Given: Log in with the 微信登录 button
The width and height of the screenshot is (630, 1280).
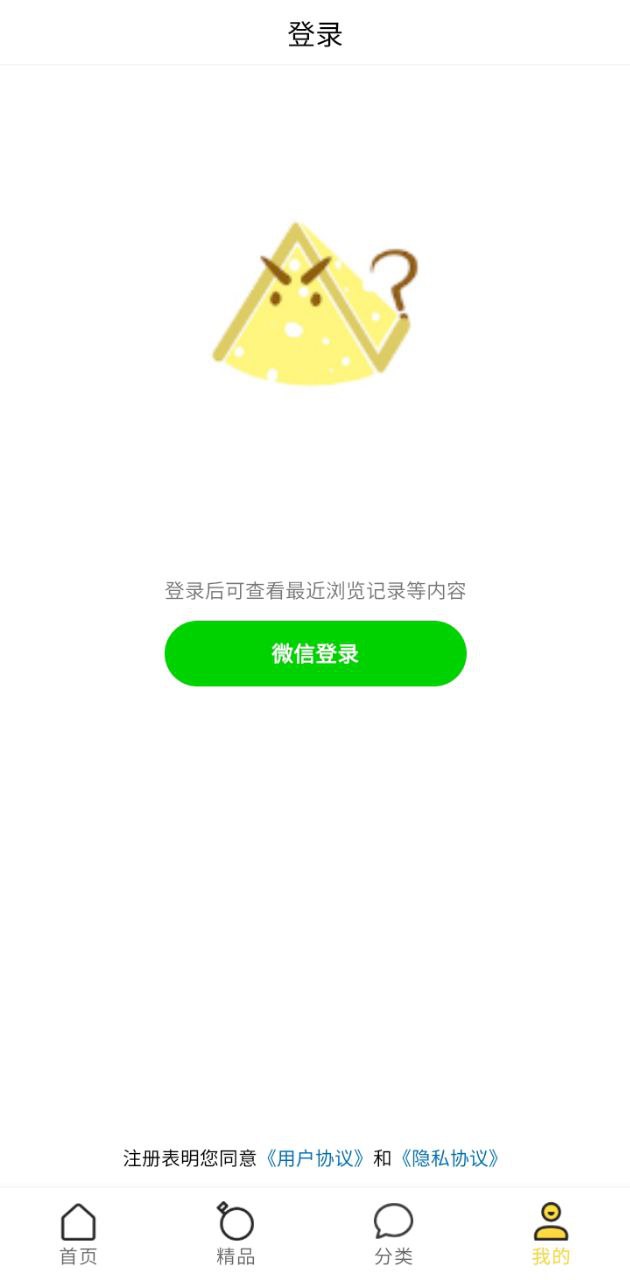Looking at the screenshot, I should pyautogui.click(x=315, y=654).
